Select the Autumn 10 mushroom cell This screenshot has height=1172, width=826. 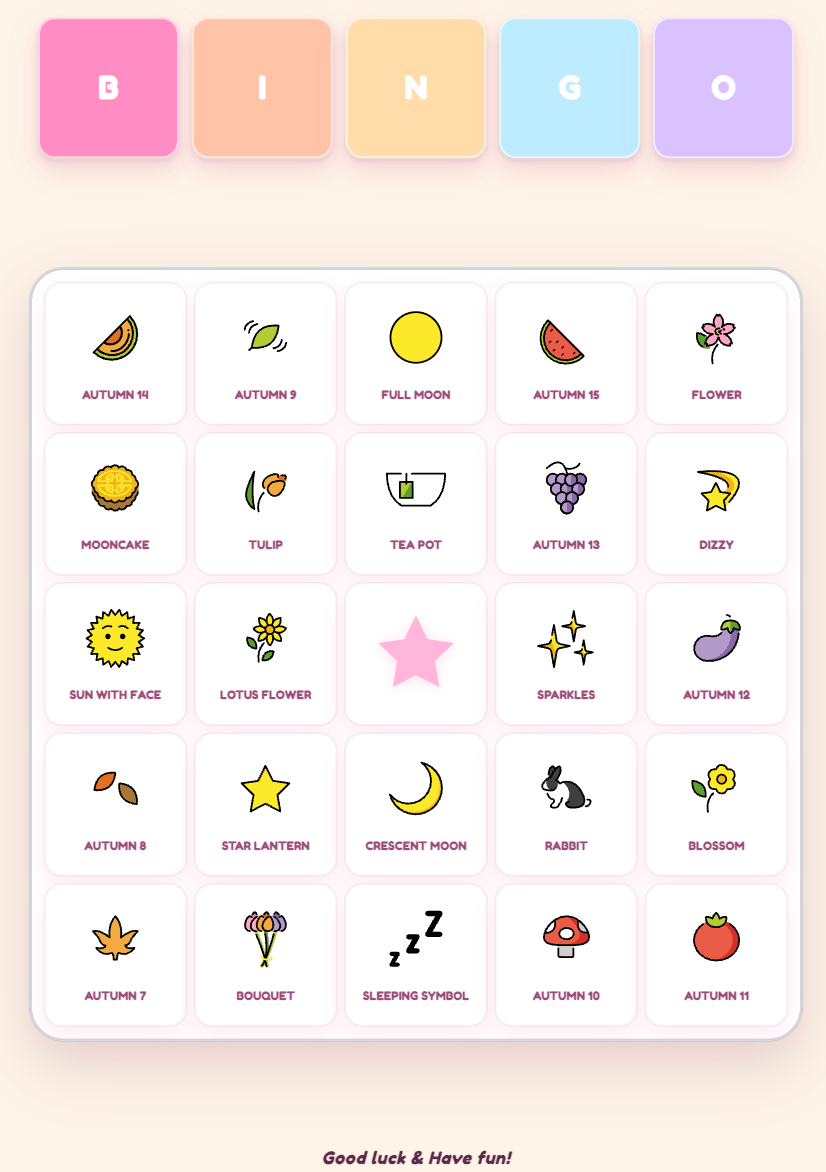coord(566,954)
